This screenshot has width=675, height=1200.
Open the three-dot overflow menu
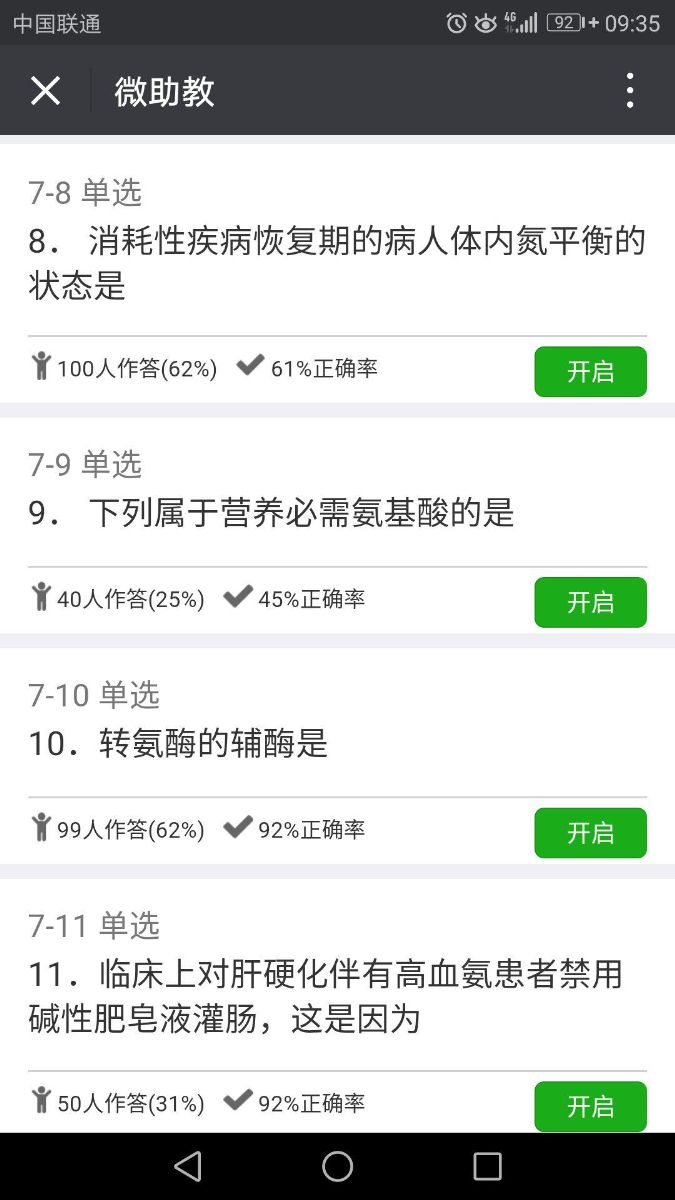tap(629, 91)
